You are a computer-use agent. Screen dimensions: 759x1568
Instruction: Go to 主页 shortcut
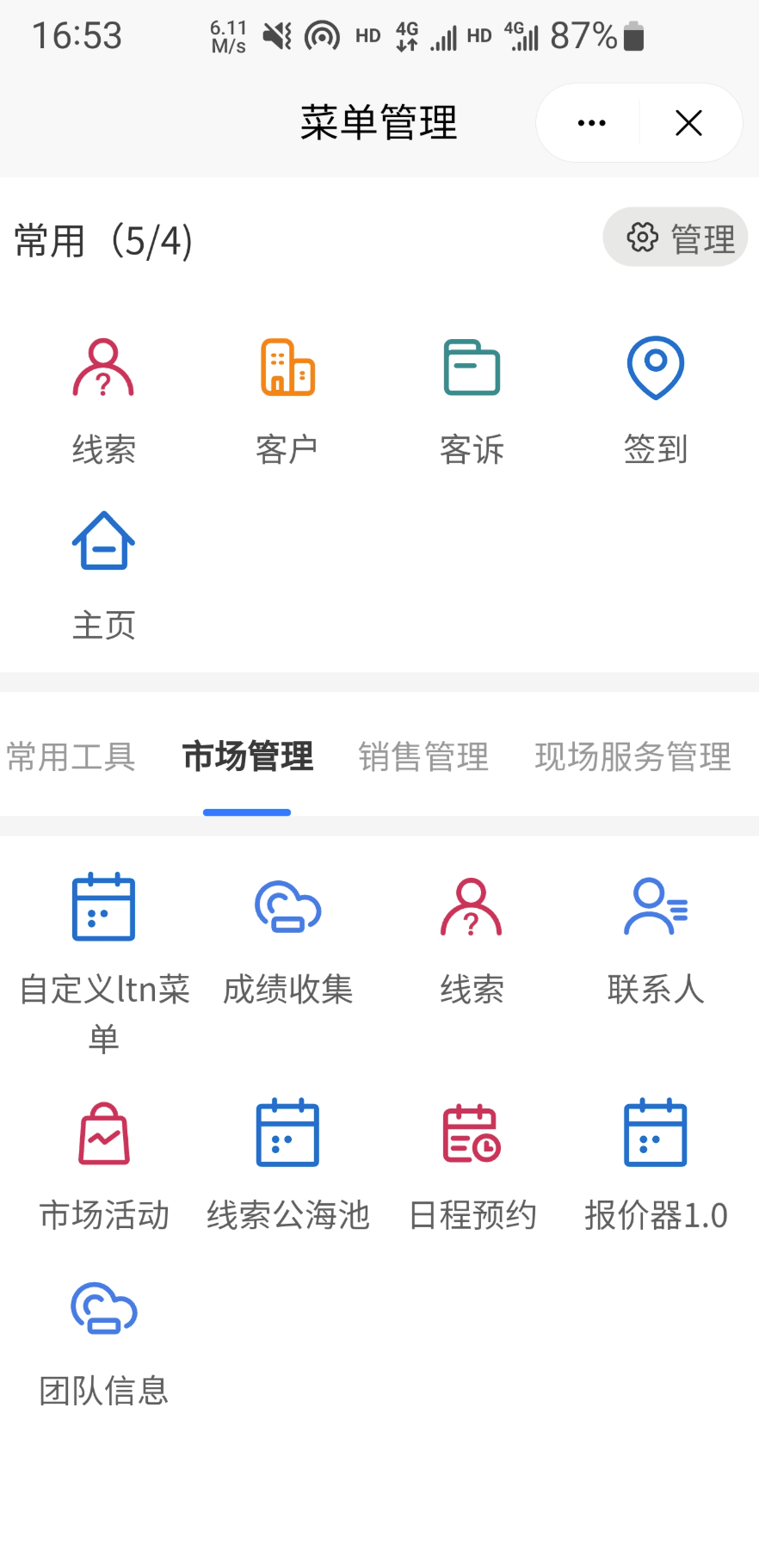click(104, 574)
